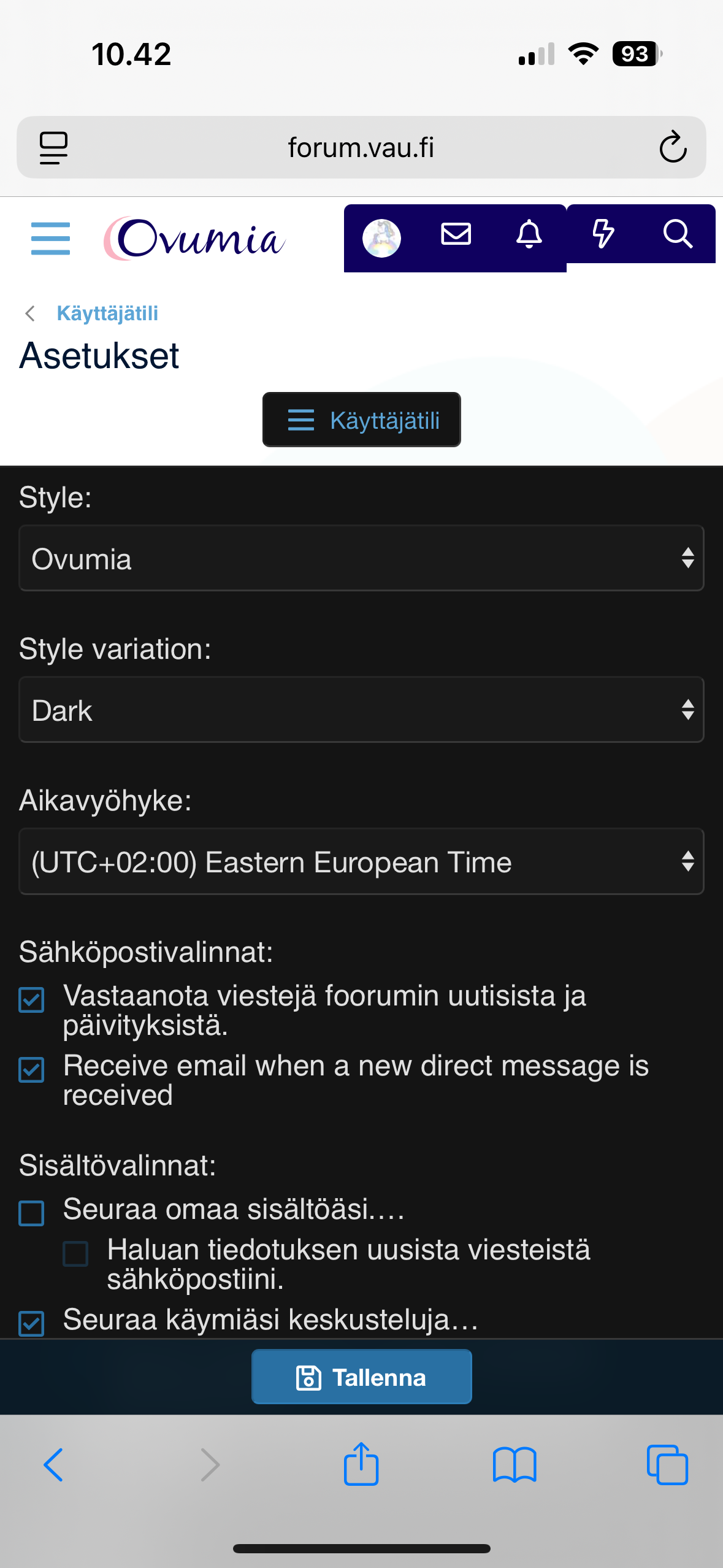
Task: Save settings with the Tallenna button
Action: tap(361, 1377)
